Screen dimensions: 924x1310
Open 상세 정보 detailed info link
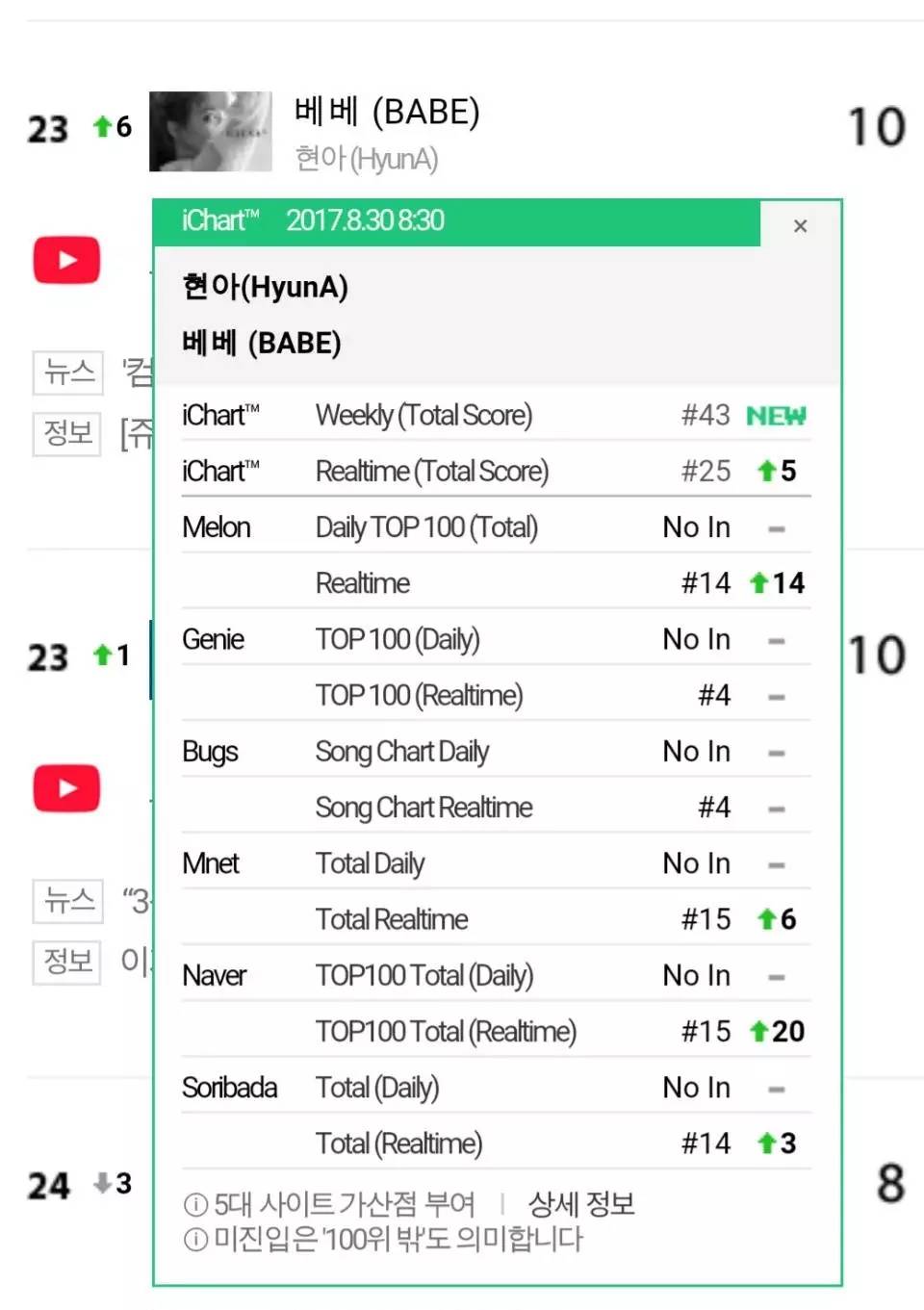click(581, 1204)
